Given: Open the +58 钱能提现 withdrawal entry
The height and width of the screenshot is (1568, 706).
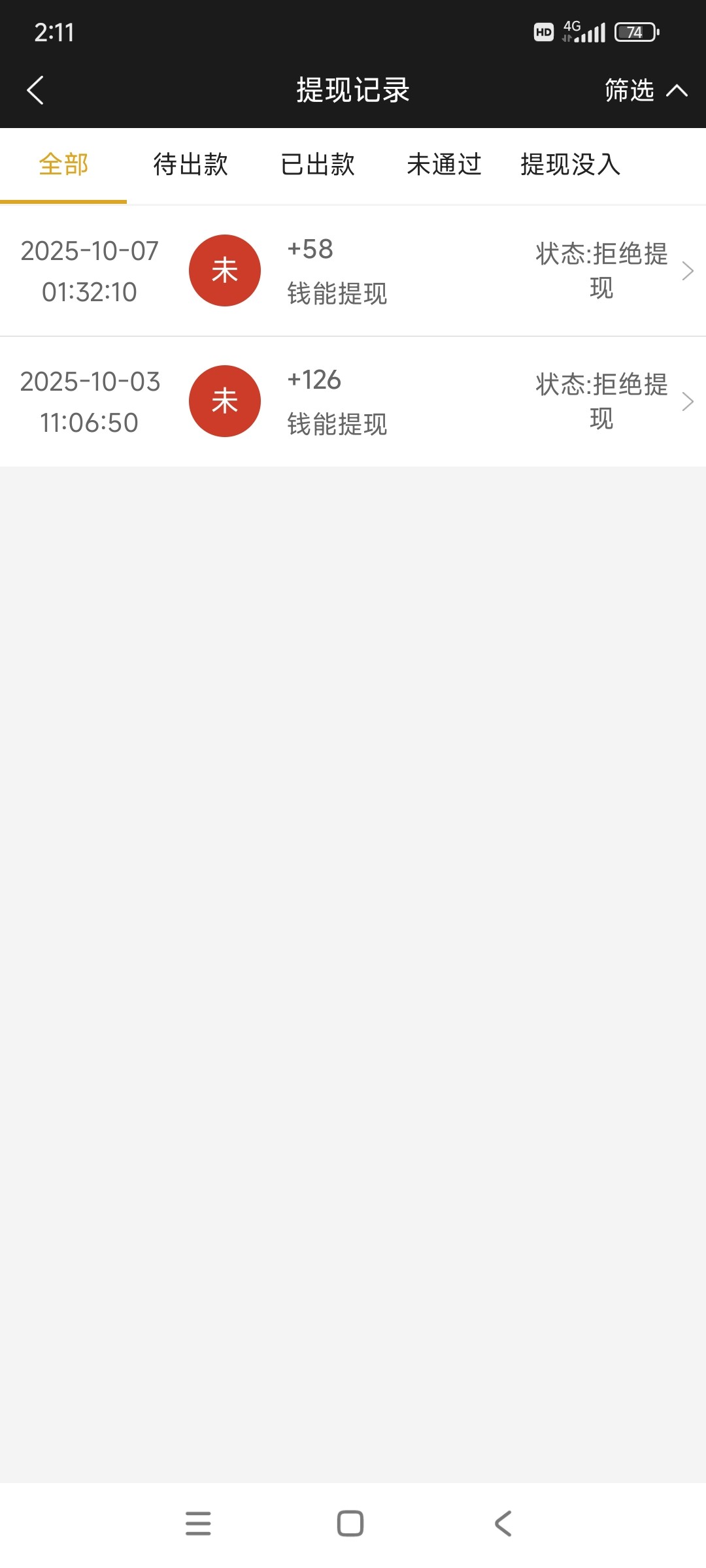Looking at the screenshot, I should [338, 270].
